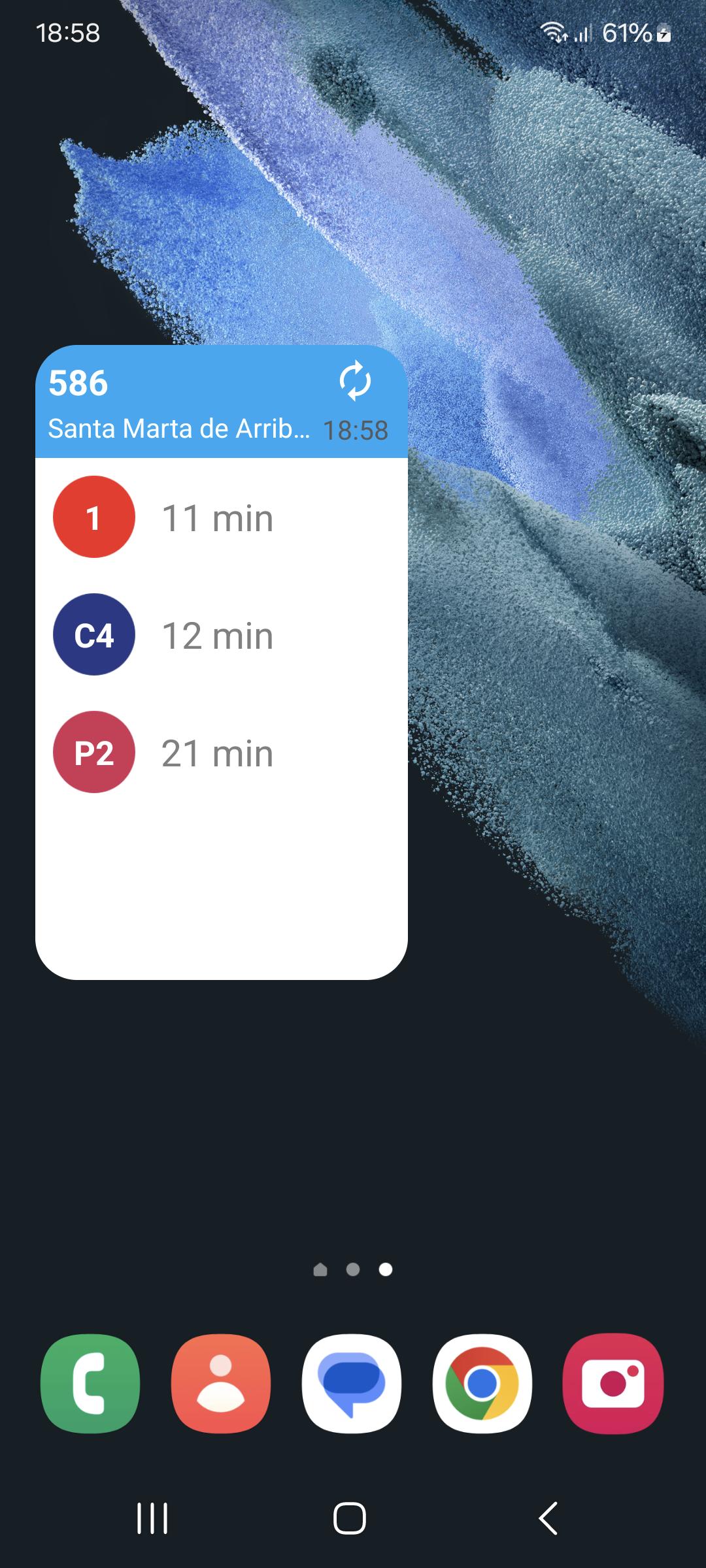Open line C4 arriving in 12 min
Screen dimensions: 706x1568
coord(222,634)
